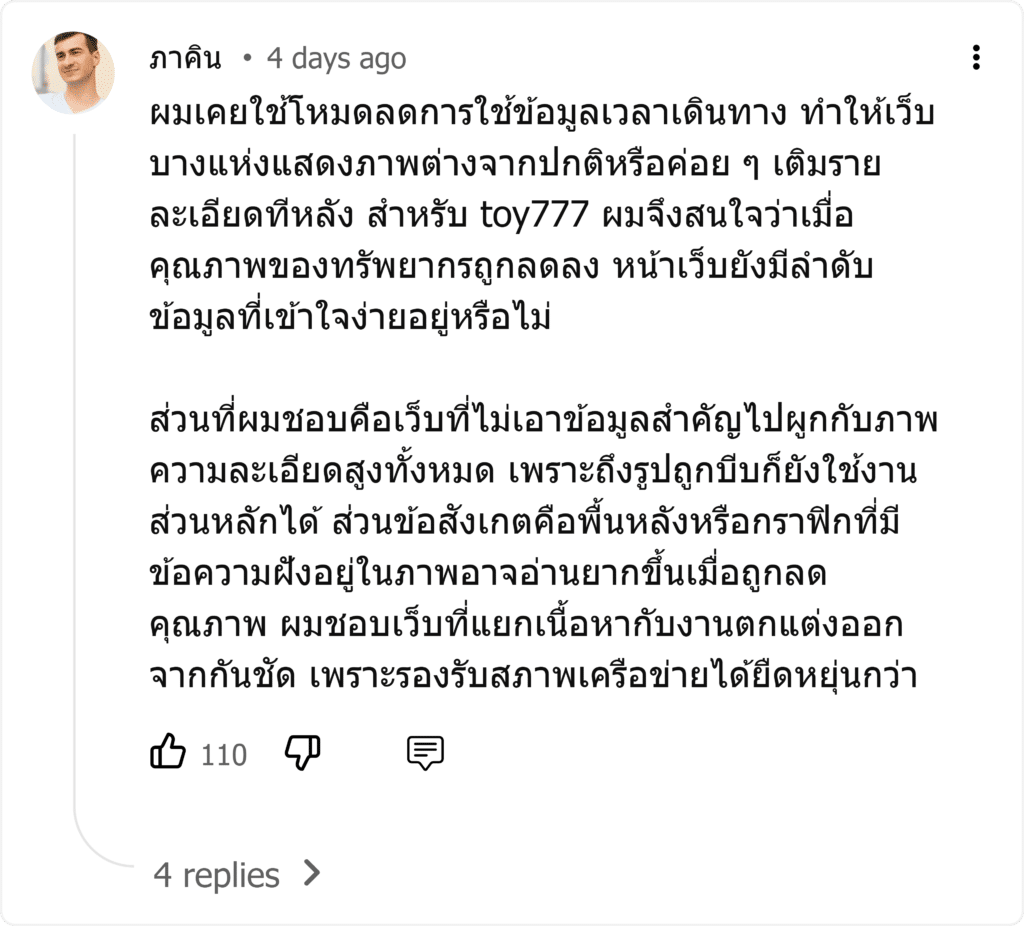
Task: Reply to the comment via speech bubble icon
Action: (425, 752)
